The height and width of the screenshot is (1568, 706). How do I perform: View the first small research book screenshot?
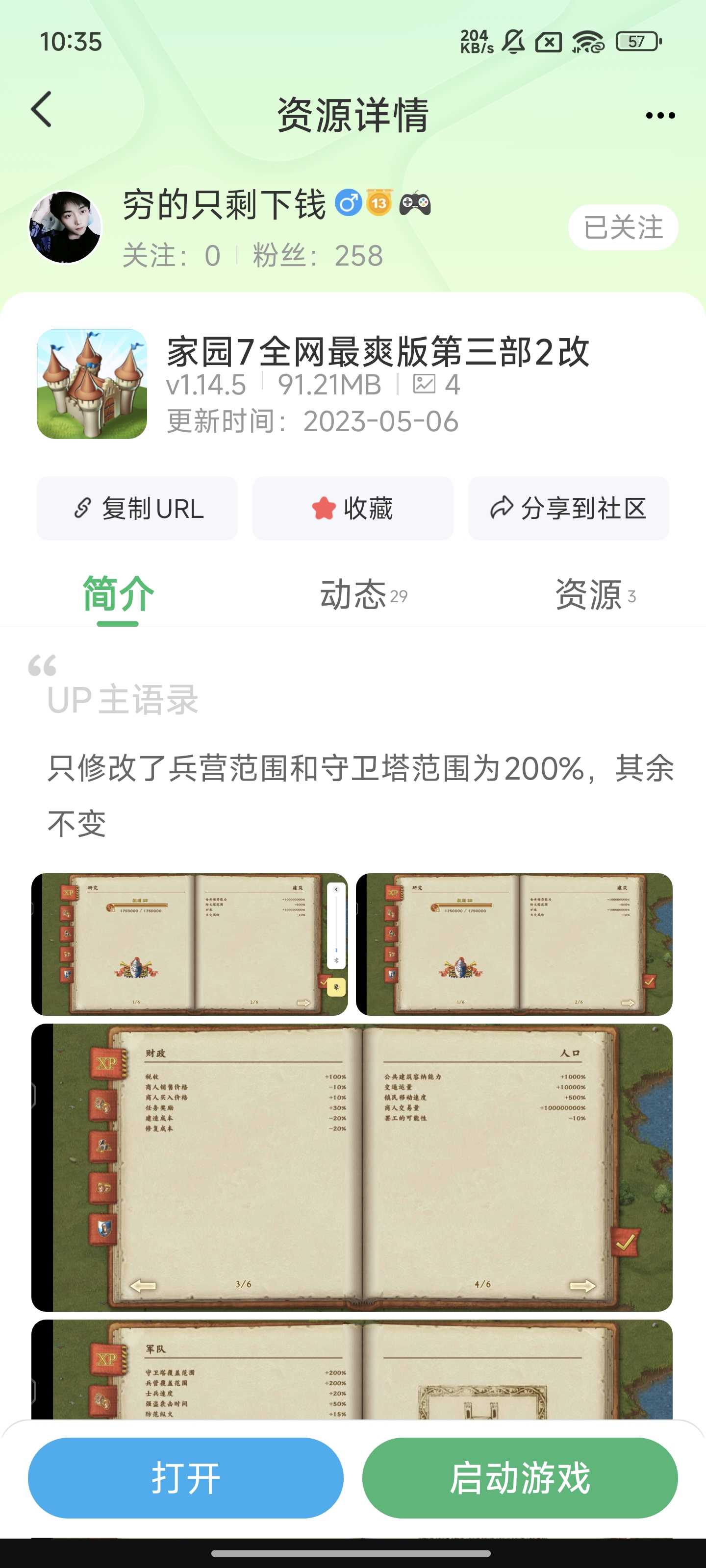click(189, 943)
